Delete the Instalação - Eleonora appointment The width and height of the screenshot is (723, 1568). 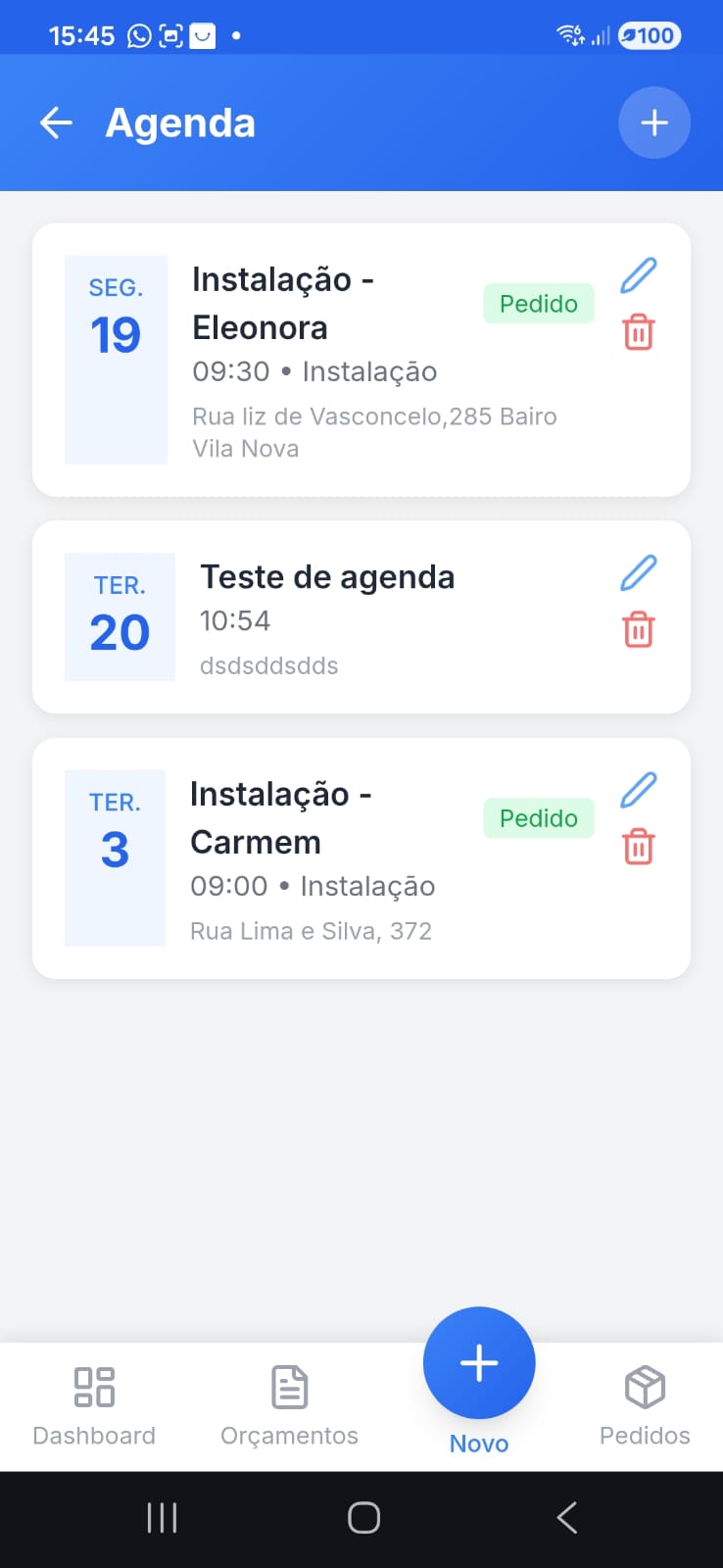[638, 333]
